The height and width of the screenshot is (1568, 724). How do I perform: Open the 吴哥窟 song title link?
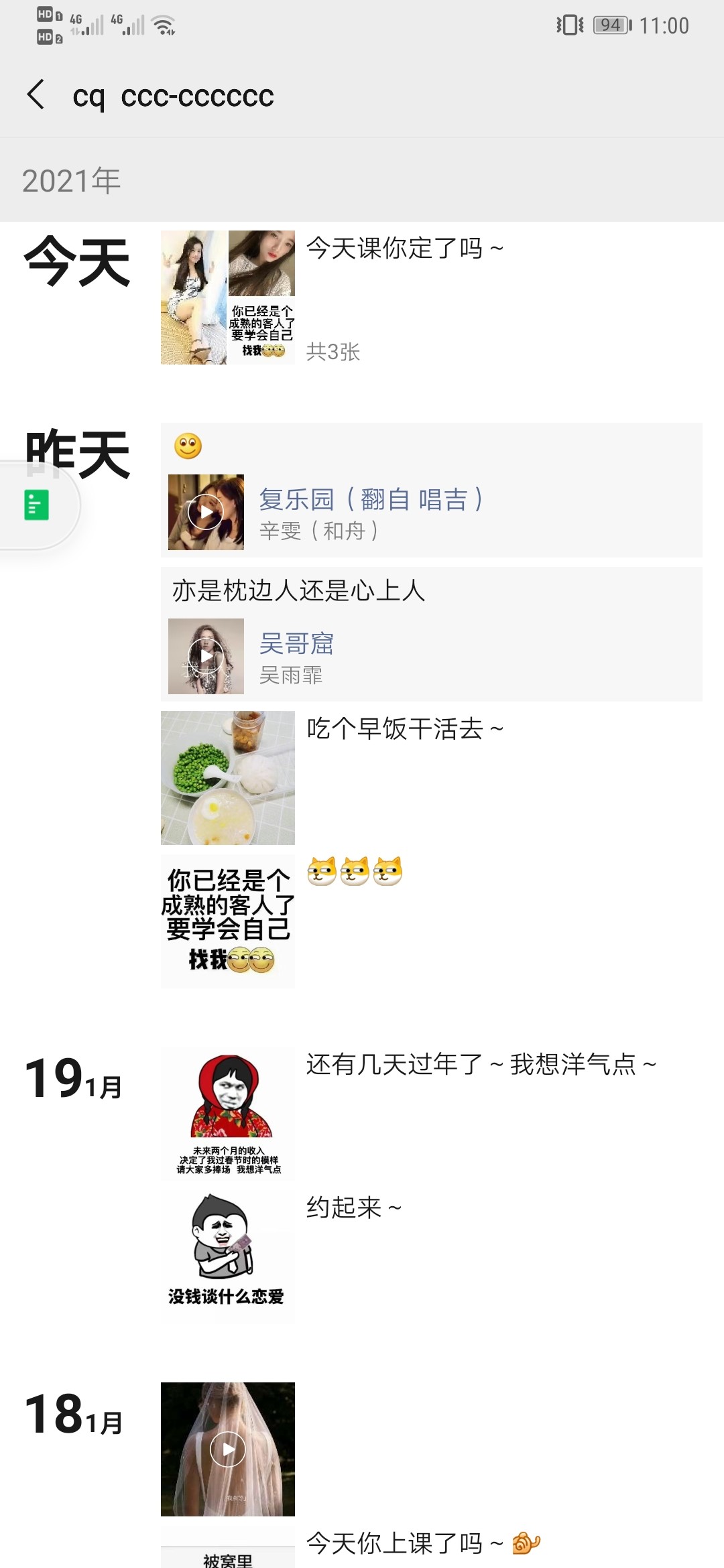tap(298, 644)
